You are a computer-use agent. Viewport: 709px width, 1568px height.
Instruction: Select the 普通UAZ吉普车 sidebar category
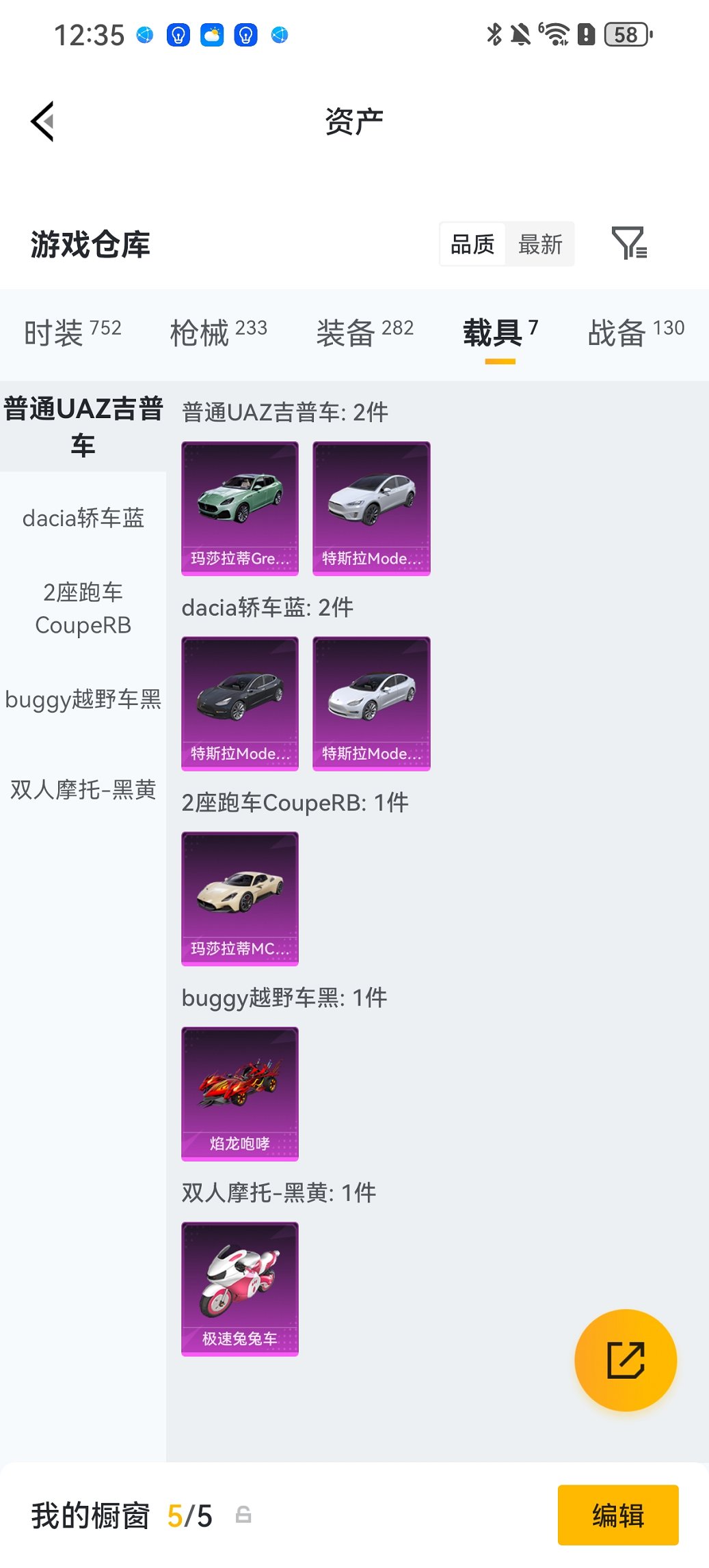tap(82, 425)
